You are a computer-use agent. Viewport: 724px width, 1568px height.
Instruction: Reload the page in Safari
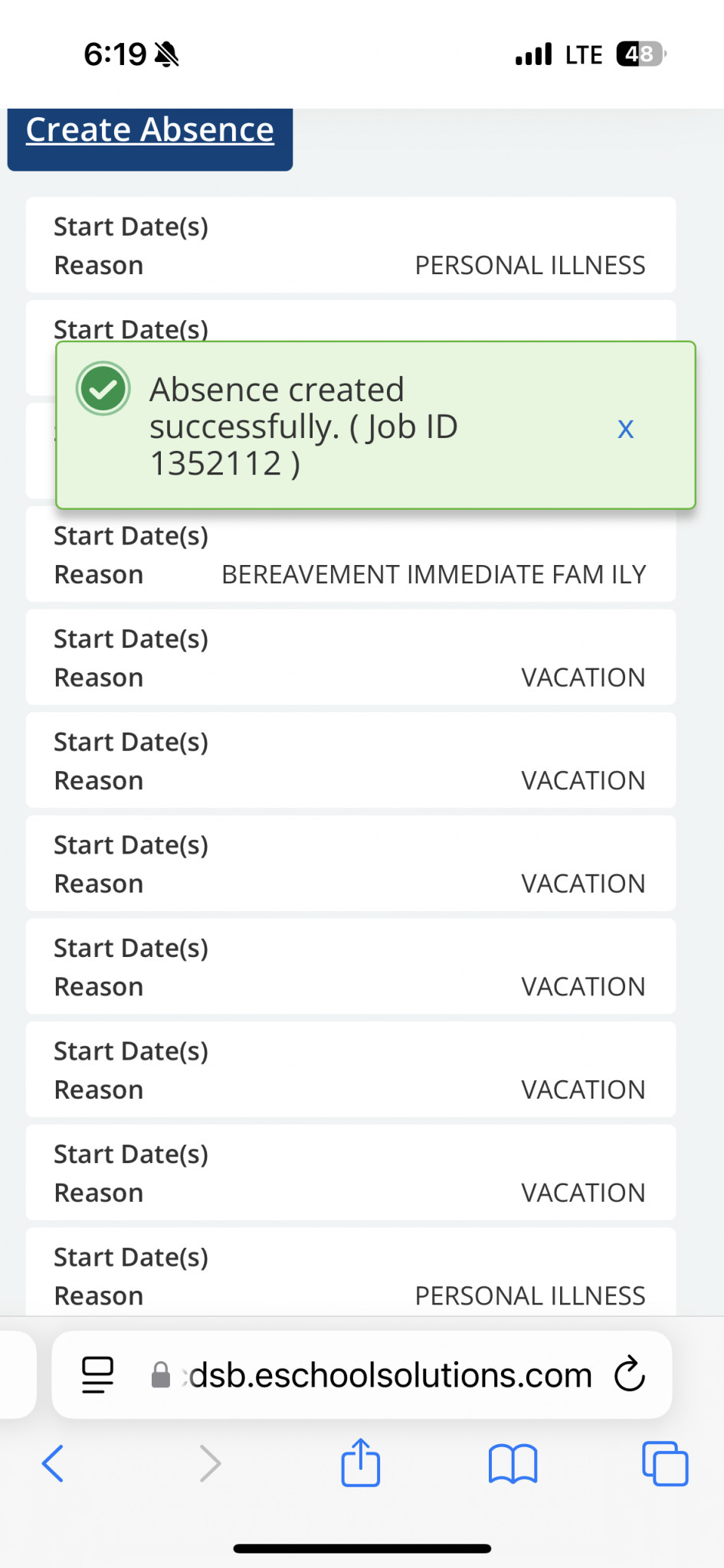click(630, 1374)
